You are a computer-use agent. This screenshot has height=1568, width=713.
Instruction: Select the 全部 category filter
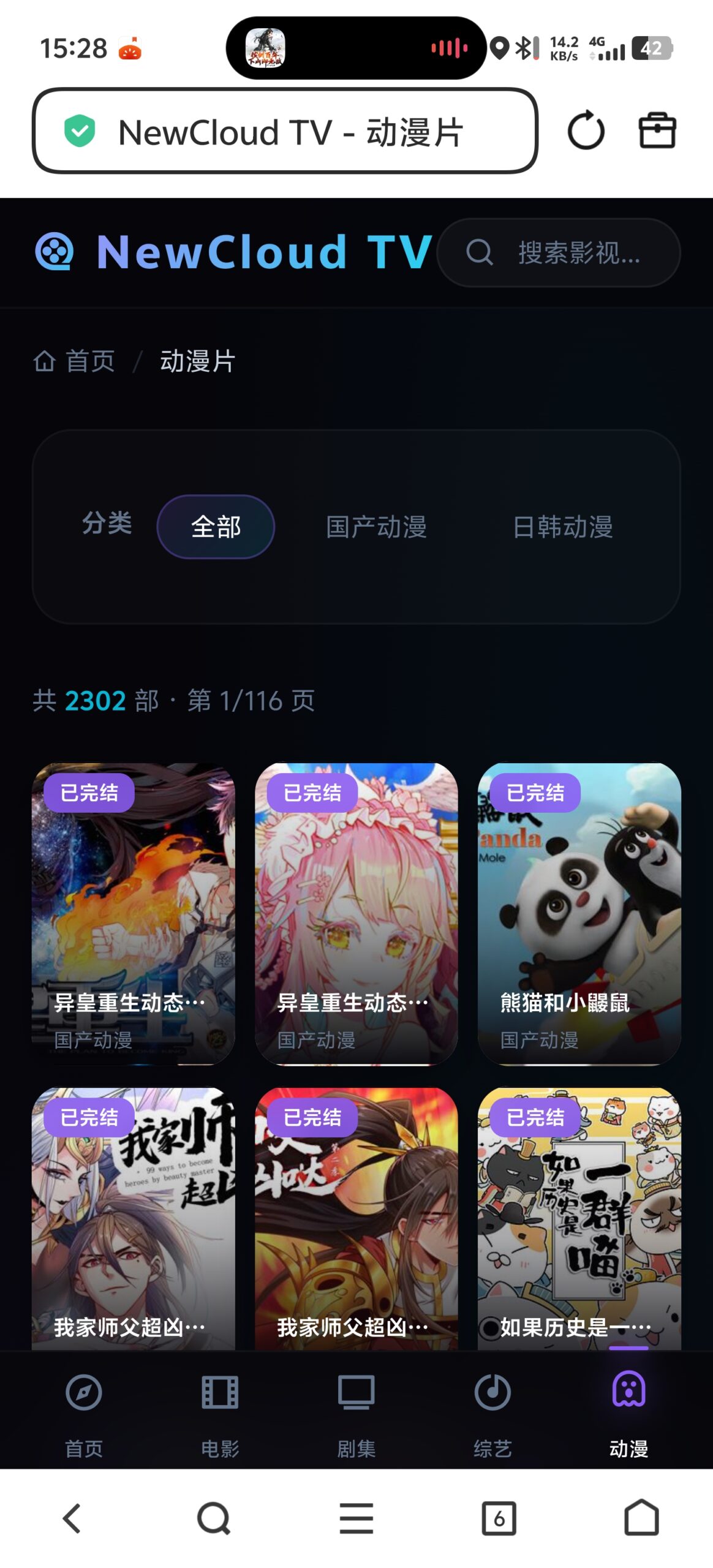216,526
